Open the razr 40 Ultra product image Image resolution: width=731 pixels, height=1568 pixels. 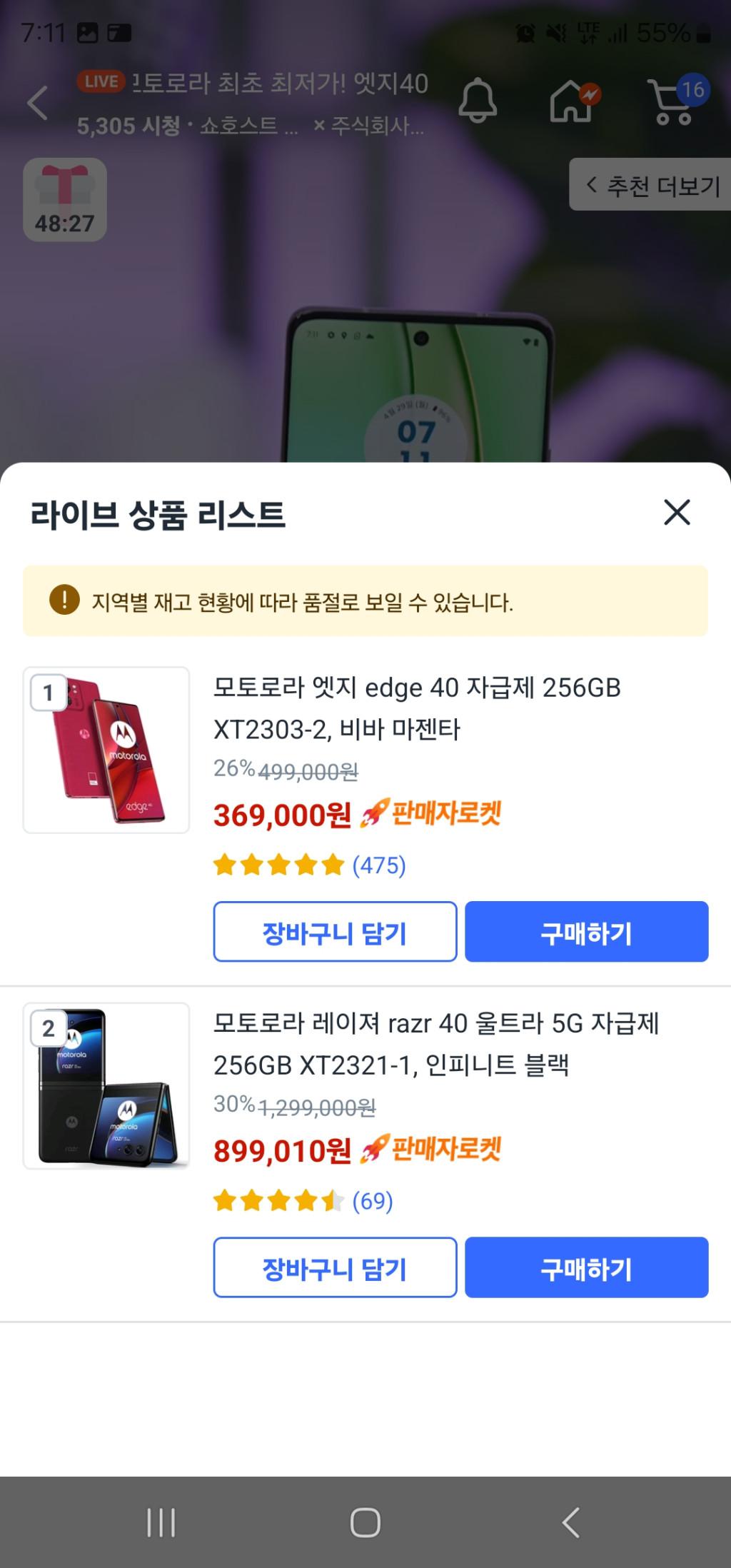coord(106,1085)
